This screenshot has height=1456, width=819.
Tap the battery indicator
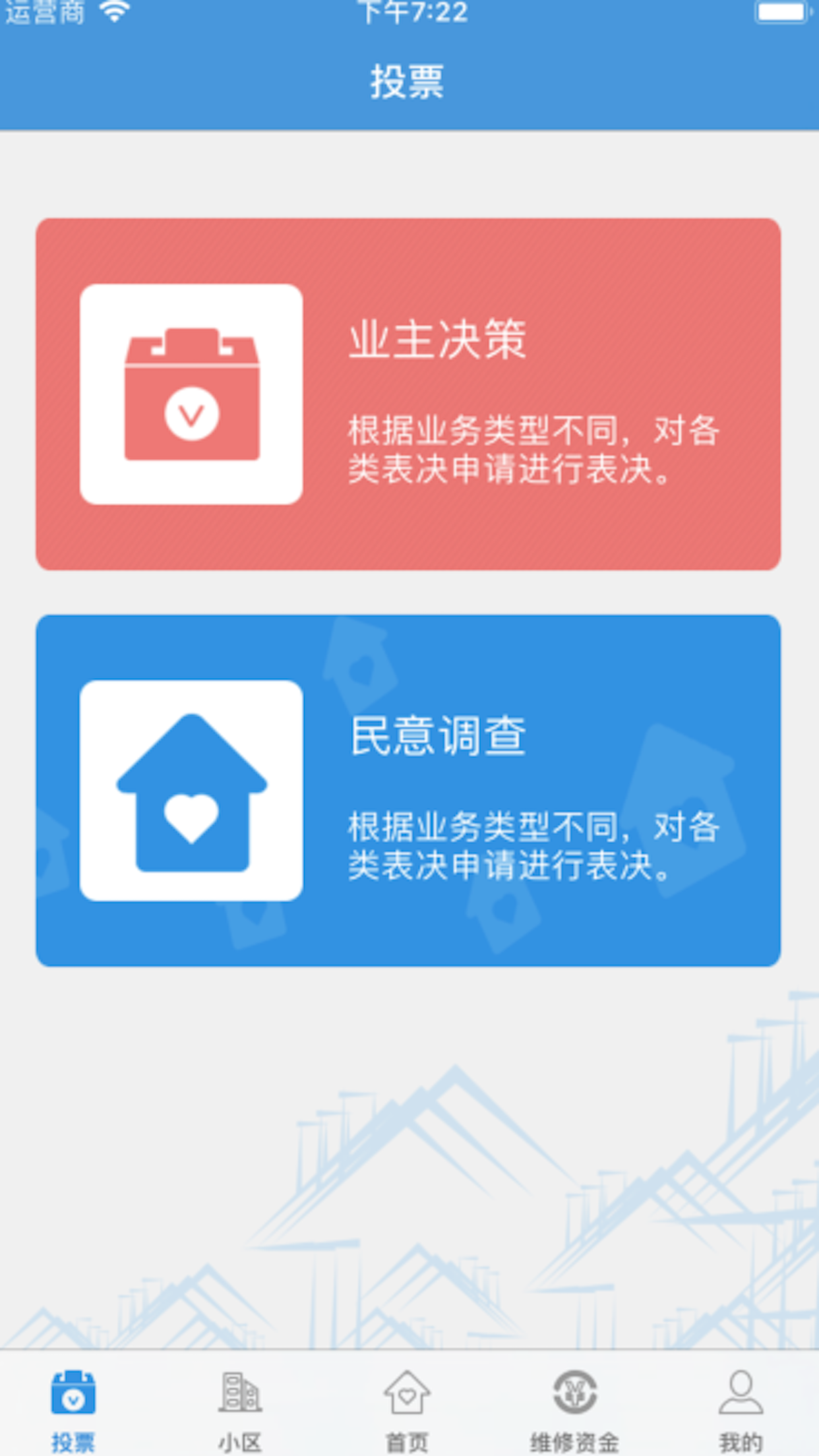pyautogui.click(x=781, y=12)
